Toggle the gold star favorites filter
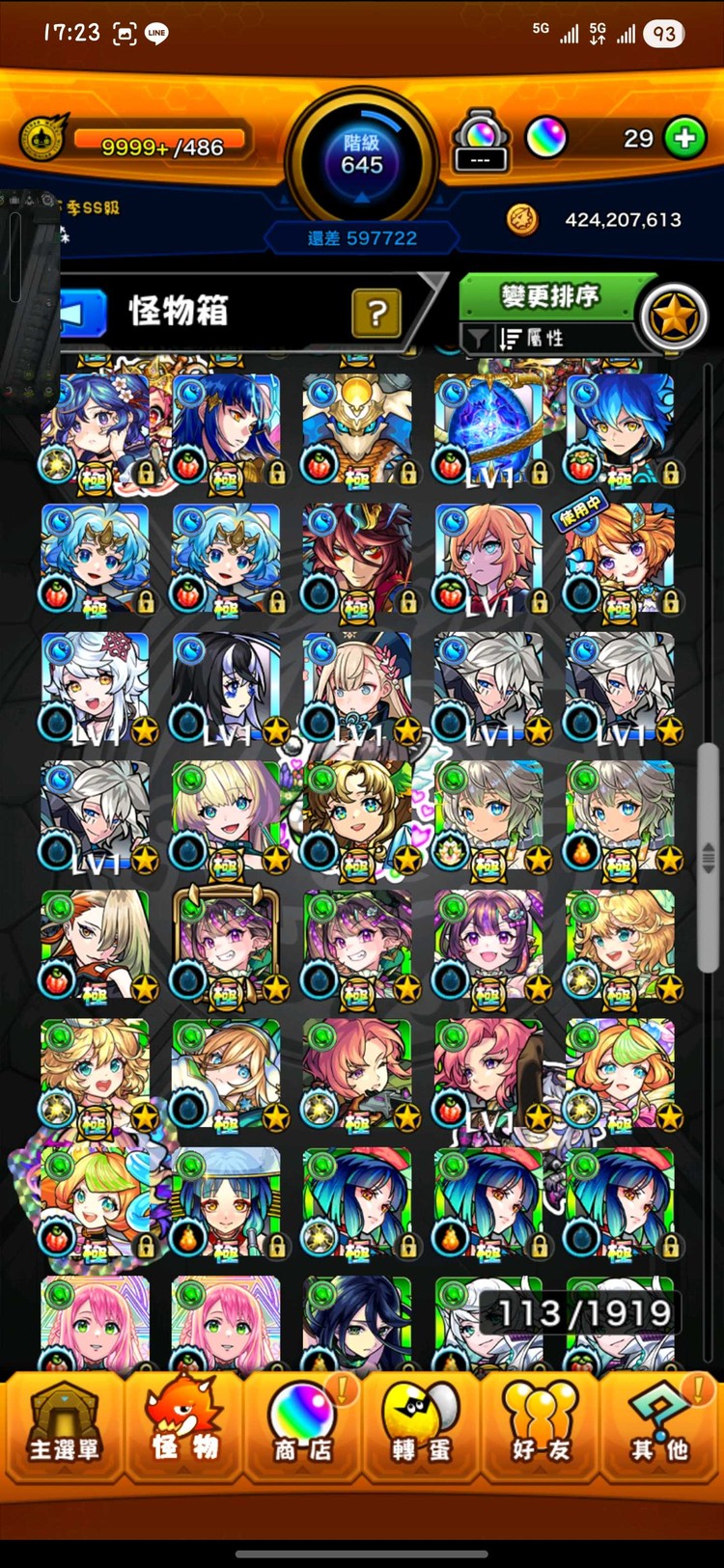 click(x=675, y=316)
